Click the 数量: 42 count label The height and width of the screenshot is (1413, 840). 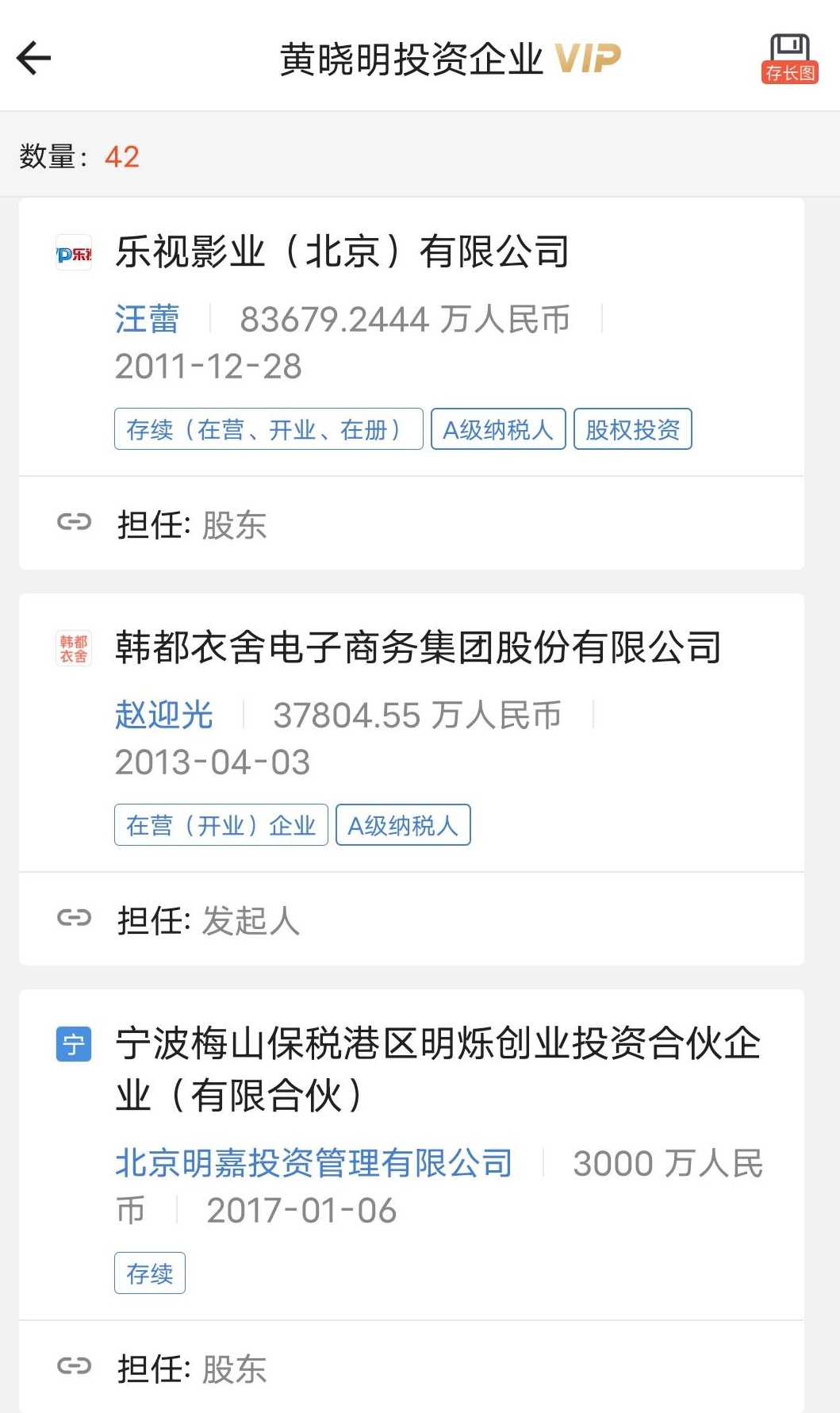[79, 157]
